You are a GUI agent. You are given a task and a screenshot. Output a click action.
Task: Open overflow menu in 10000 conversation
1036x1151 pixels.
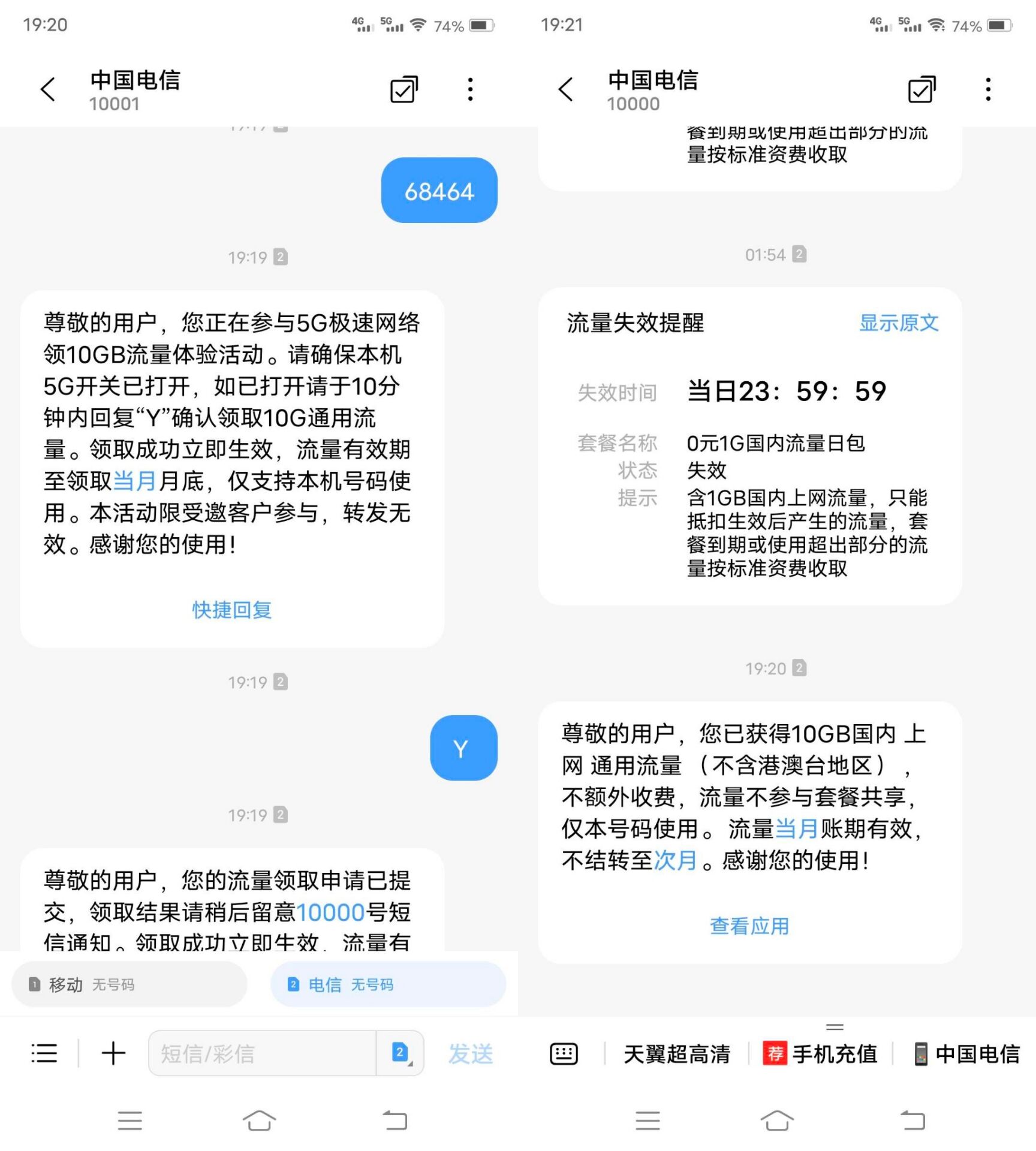click(x=988, y=90)
